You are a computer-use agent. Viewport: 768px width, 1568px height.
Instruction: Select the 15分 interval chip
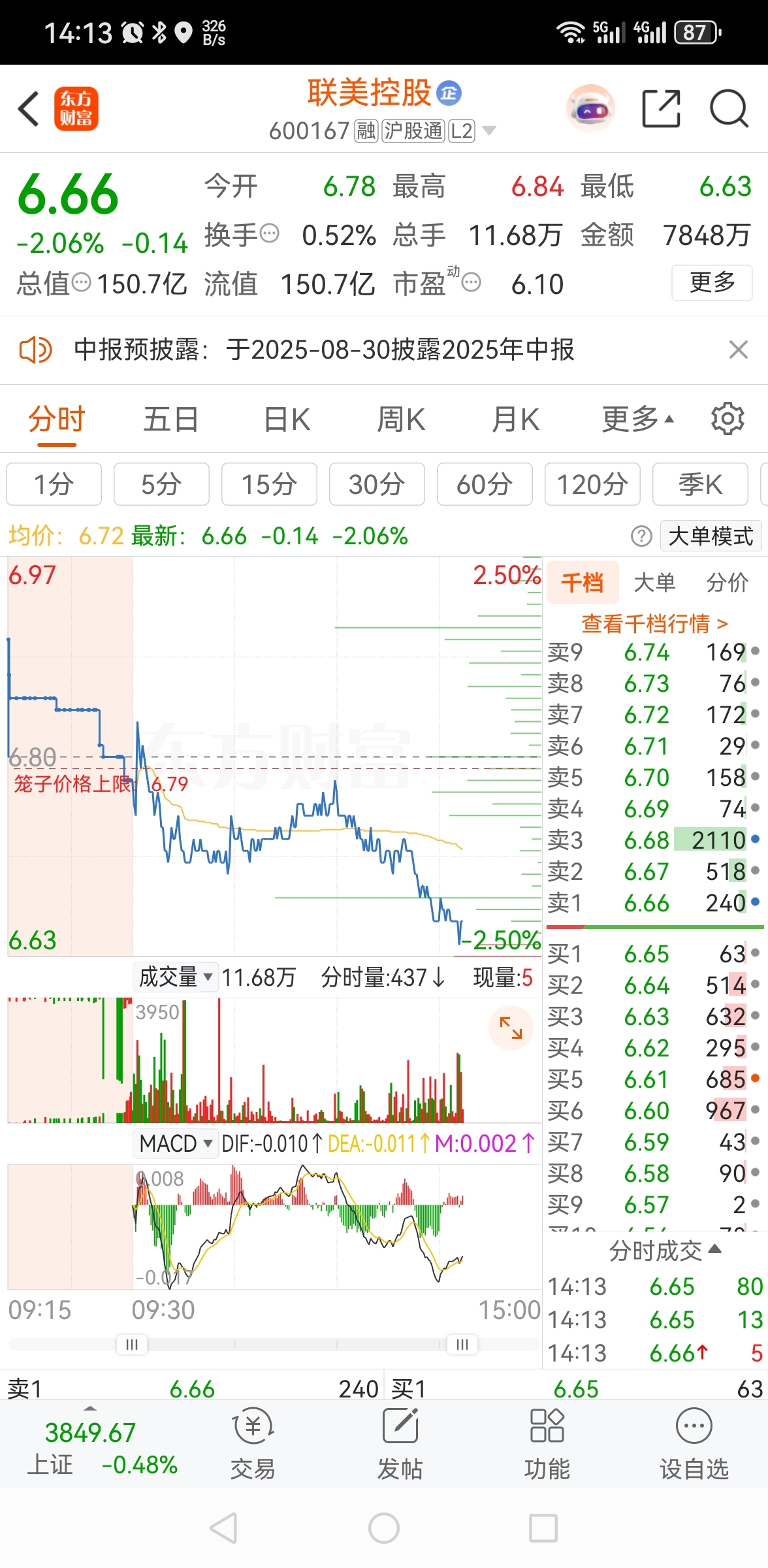click(269, 484)
